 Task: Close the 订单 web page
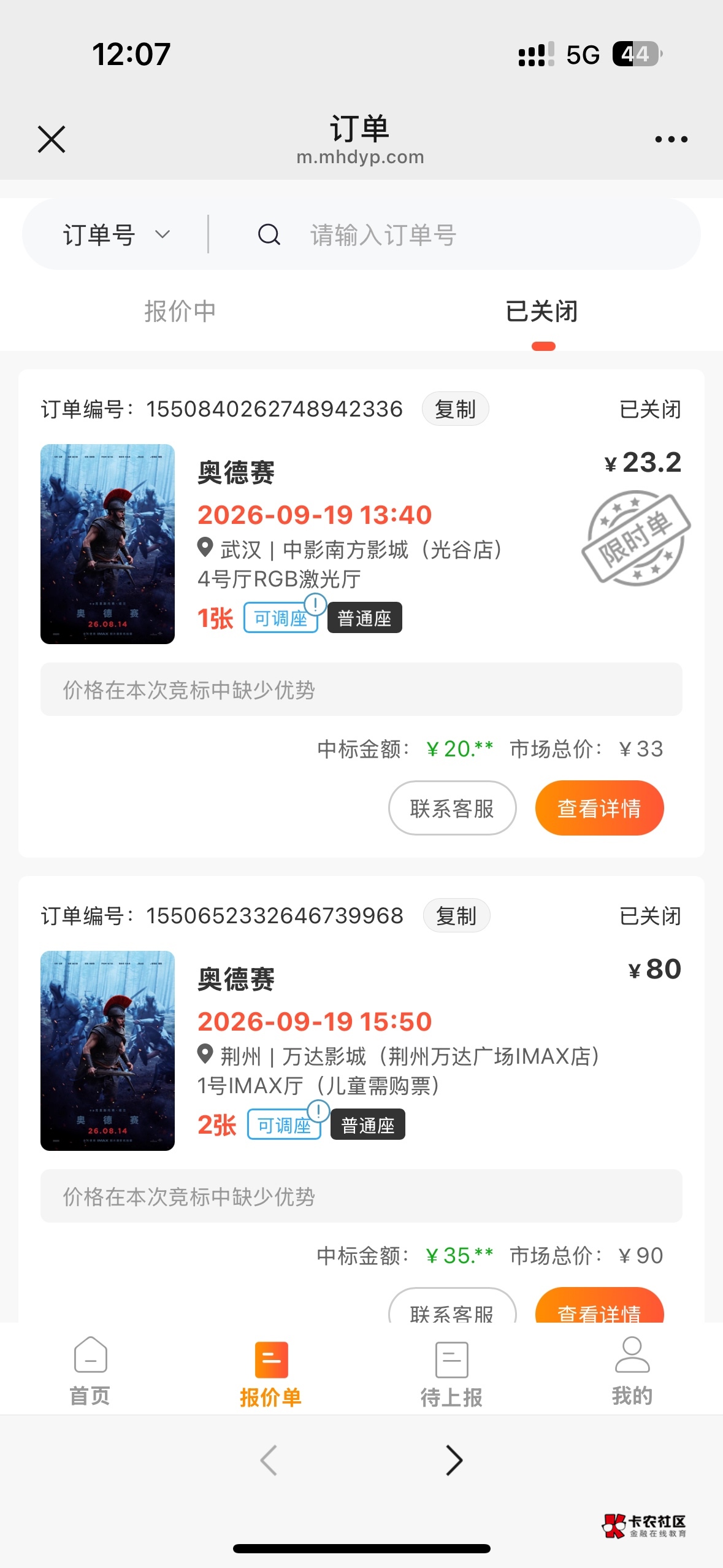click(52, 139)
